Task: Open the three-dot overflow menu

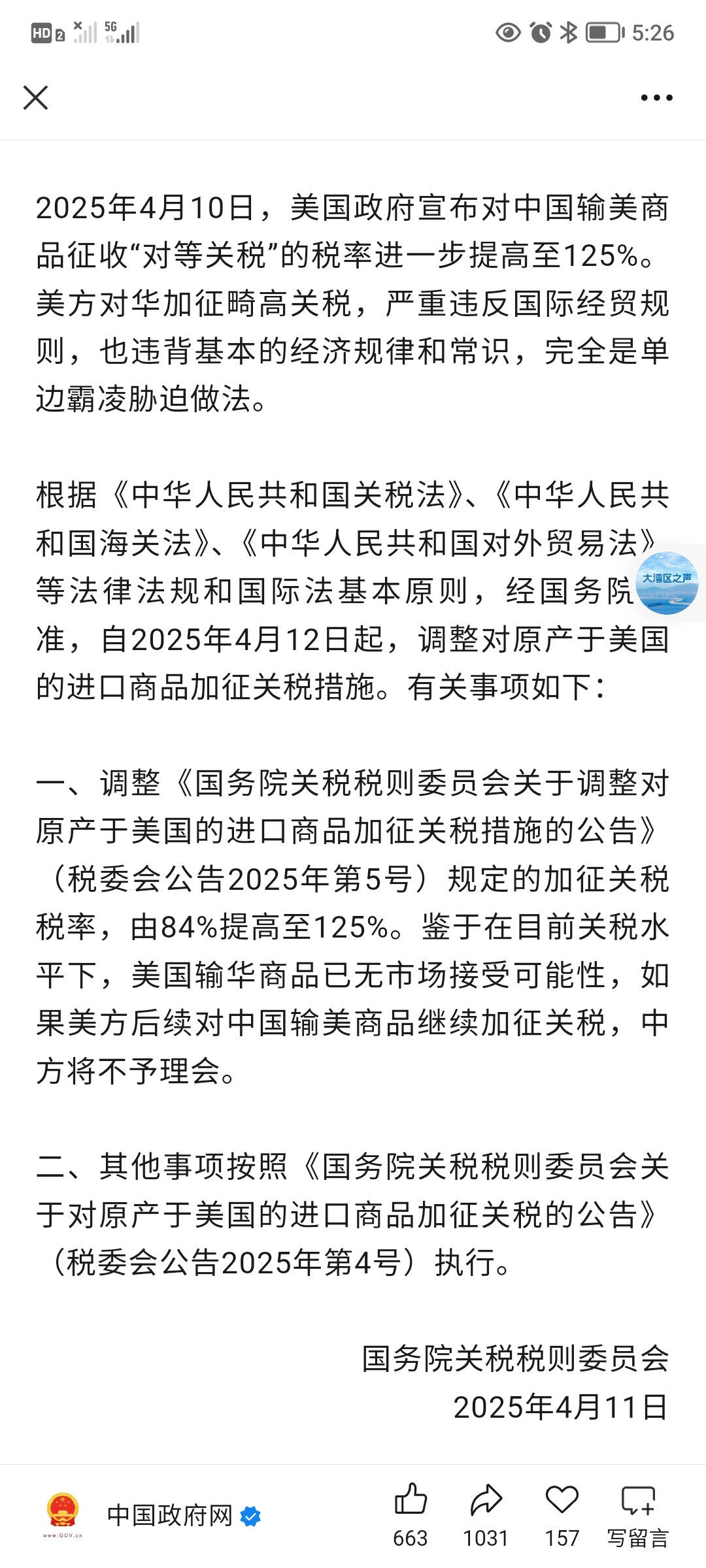Action: tap(656, 98)
